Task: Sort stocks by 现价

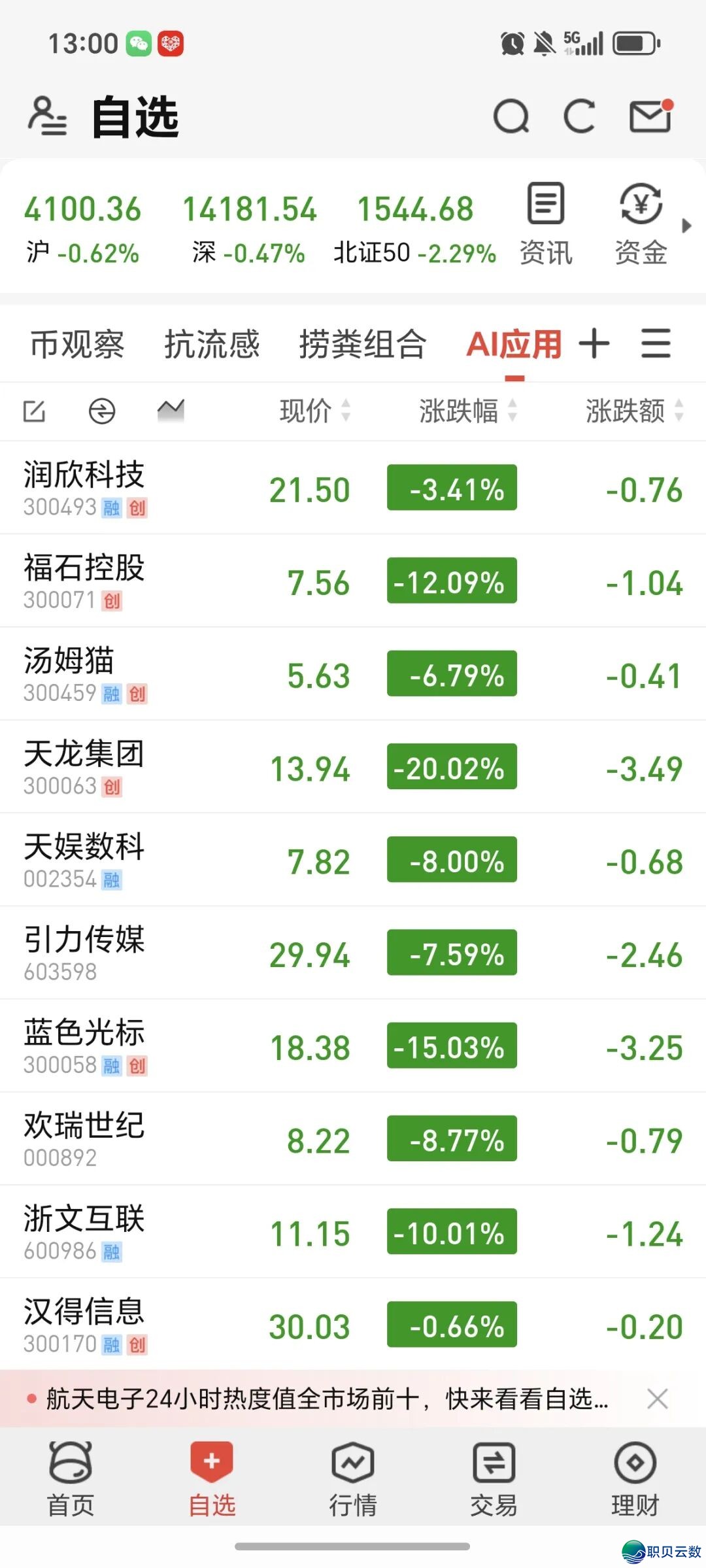Action: coord(314,411)
